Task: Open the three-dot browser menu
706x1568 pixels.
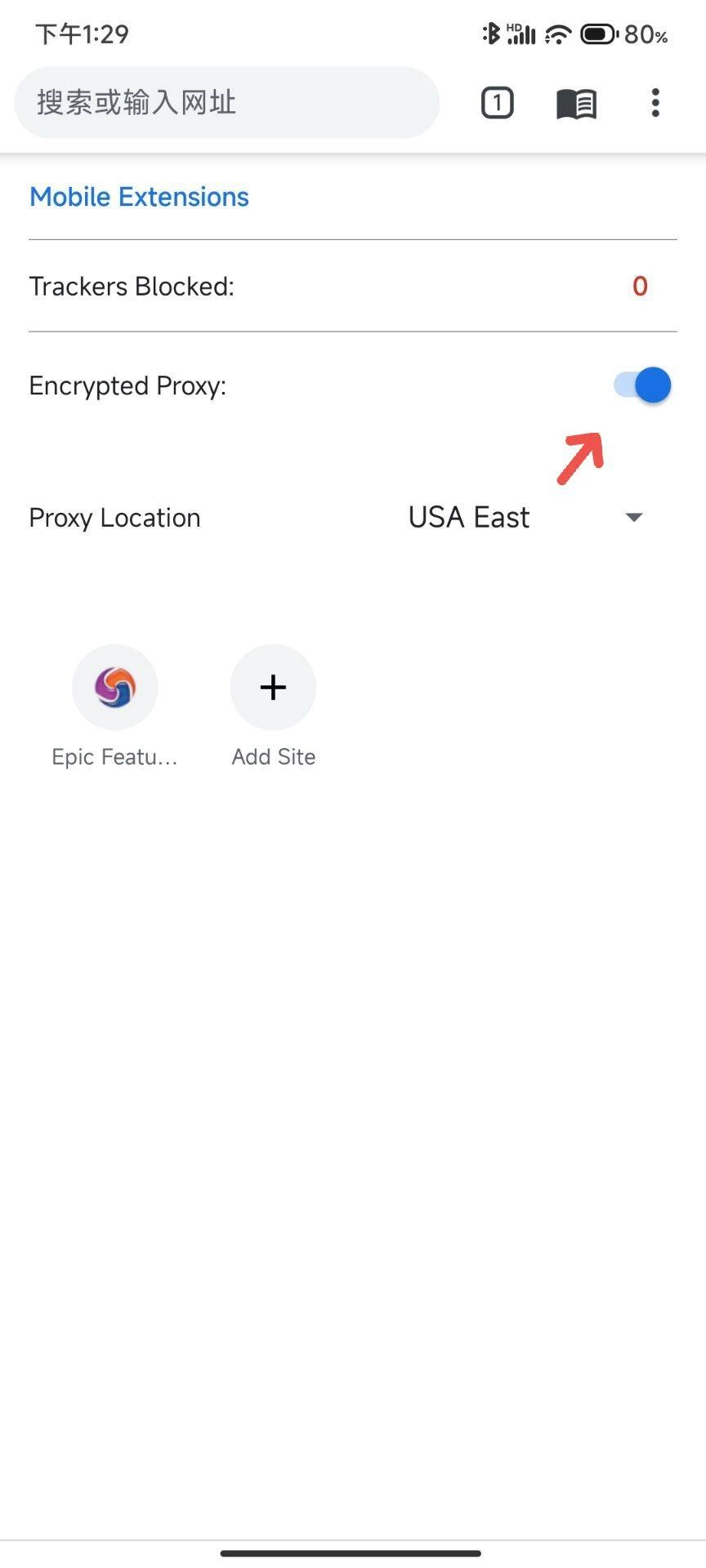Action: [655, 102]
